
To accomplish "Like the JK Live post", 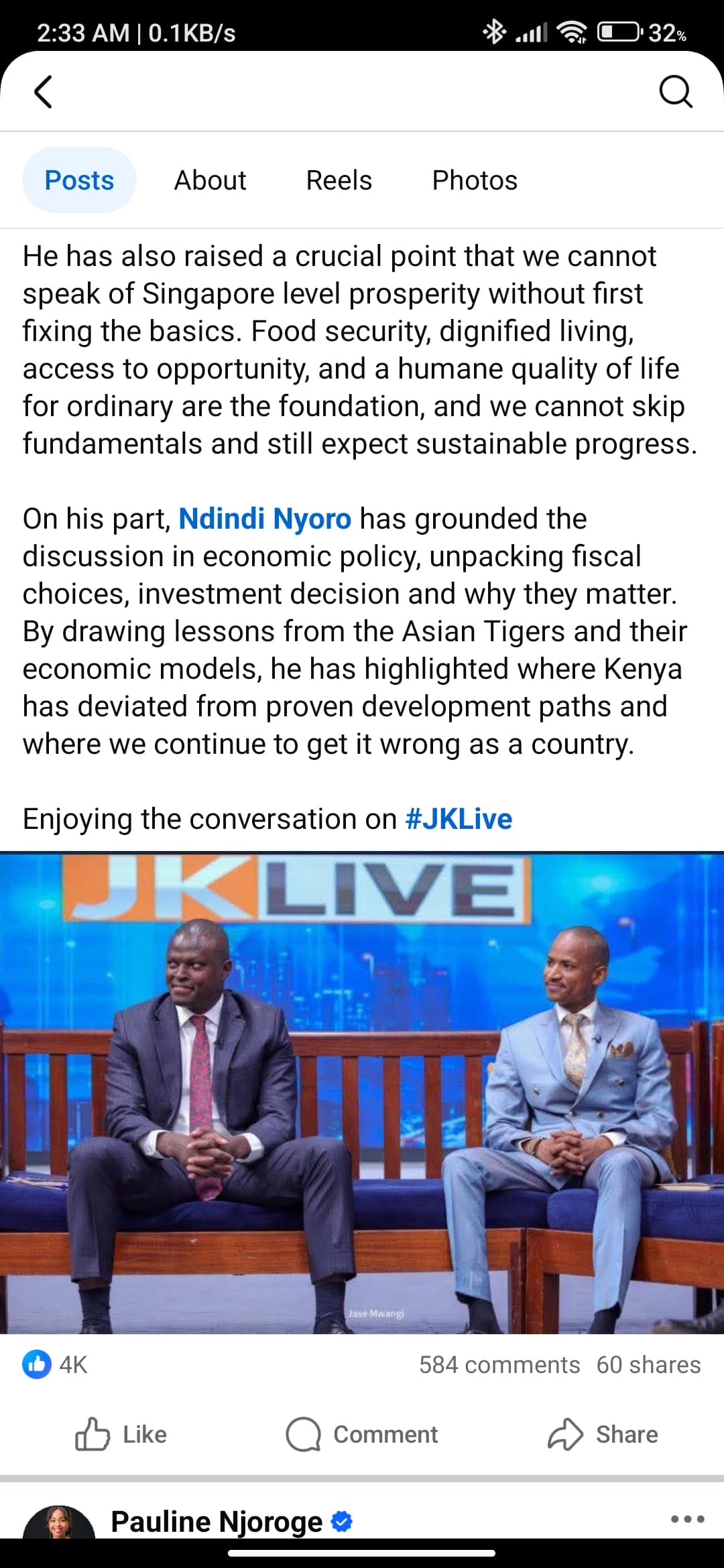I will (121, 1434).
